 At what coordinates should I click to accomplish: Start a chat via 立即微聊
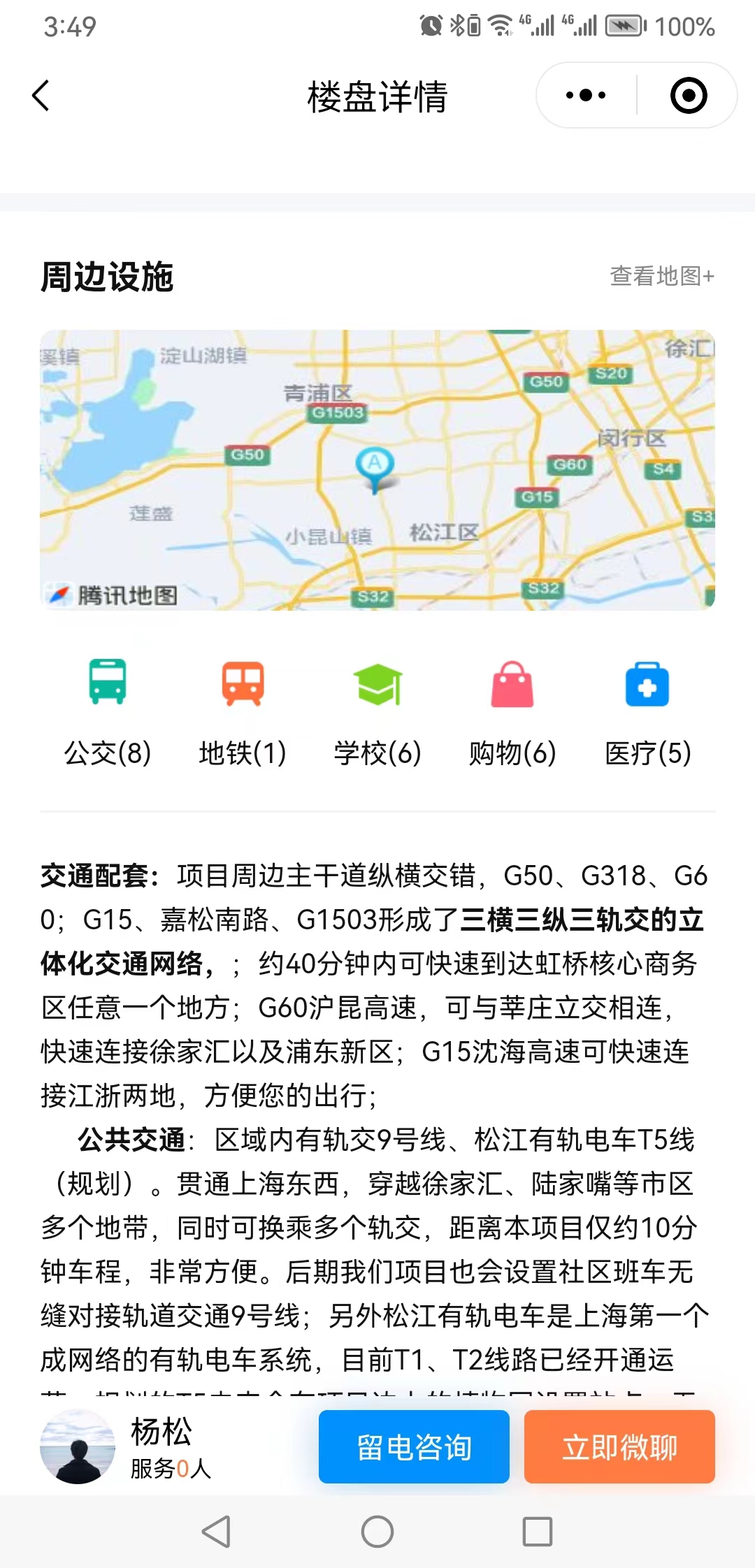click(619, 1446)
